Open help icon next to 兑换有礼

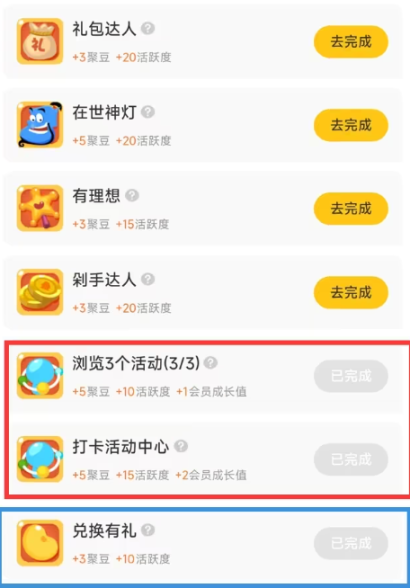pyautogui.click(x=148, y=530)
